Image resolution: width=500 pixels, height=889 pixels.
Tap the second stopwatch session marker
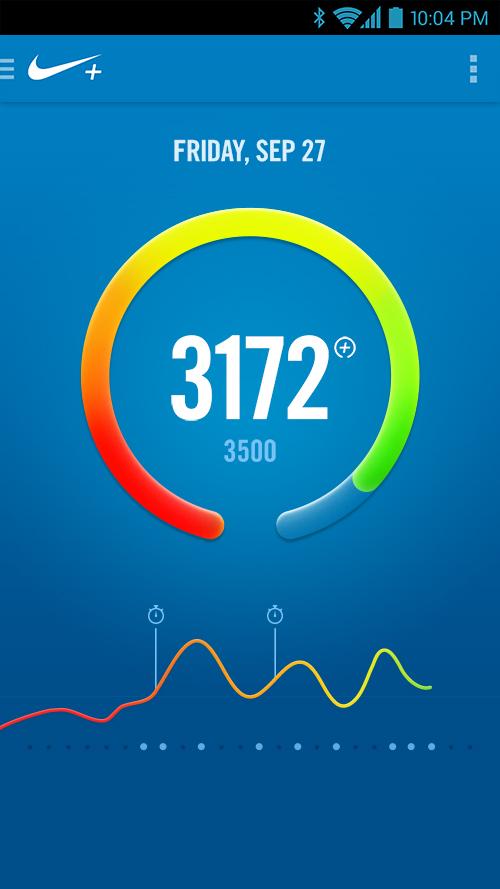275,615
